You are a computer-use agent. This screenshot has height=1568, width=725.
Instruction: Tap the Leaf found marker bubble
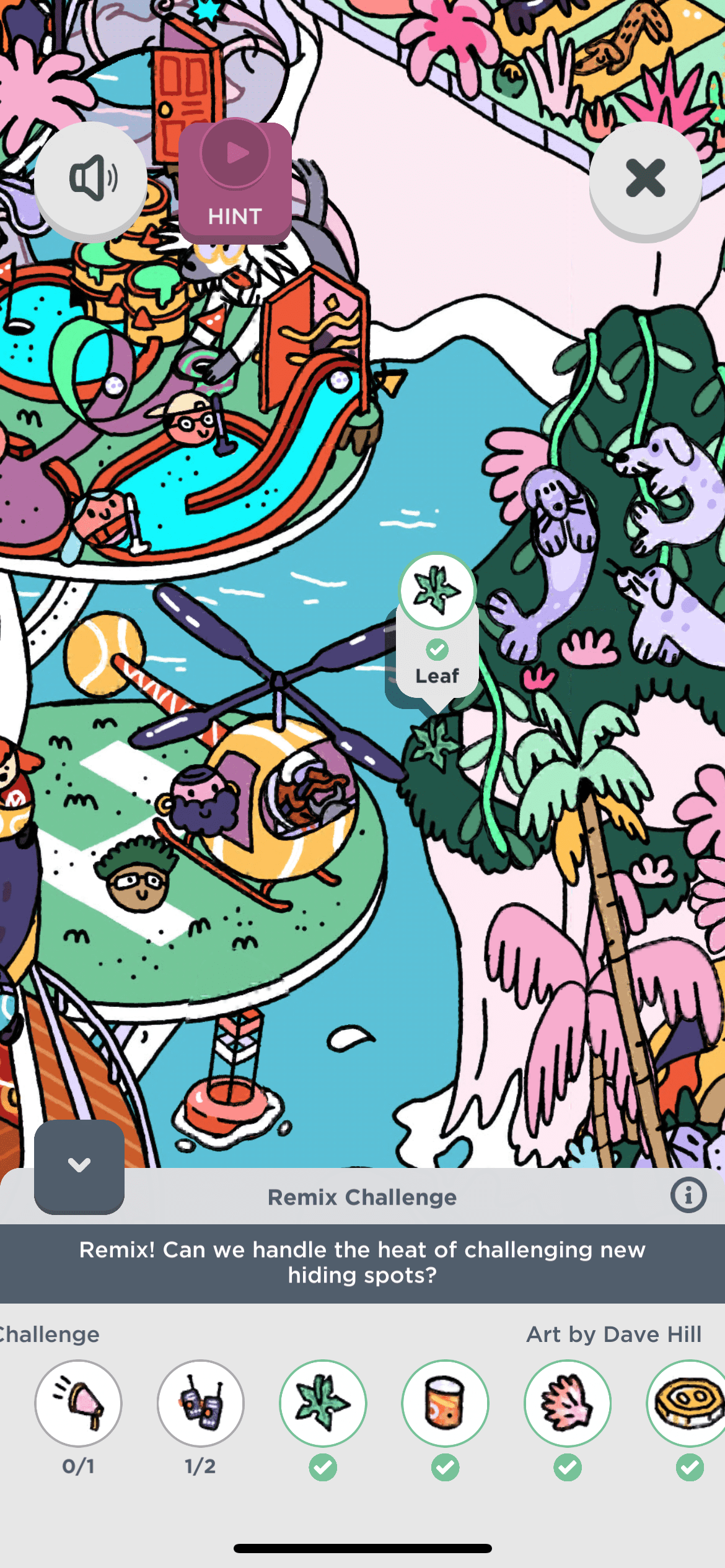[437, 625]
